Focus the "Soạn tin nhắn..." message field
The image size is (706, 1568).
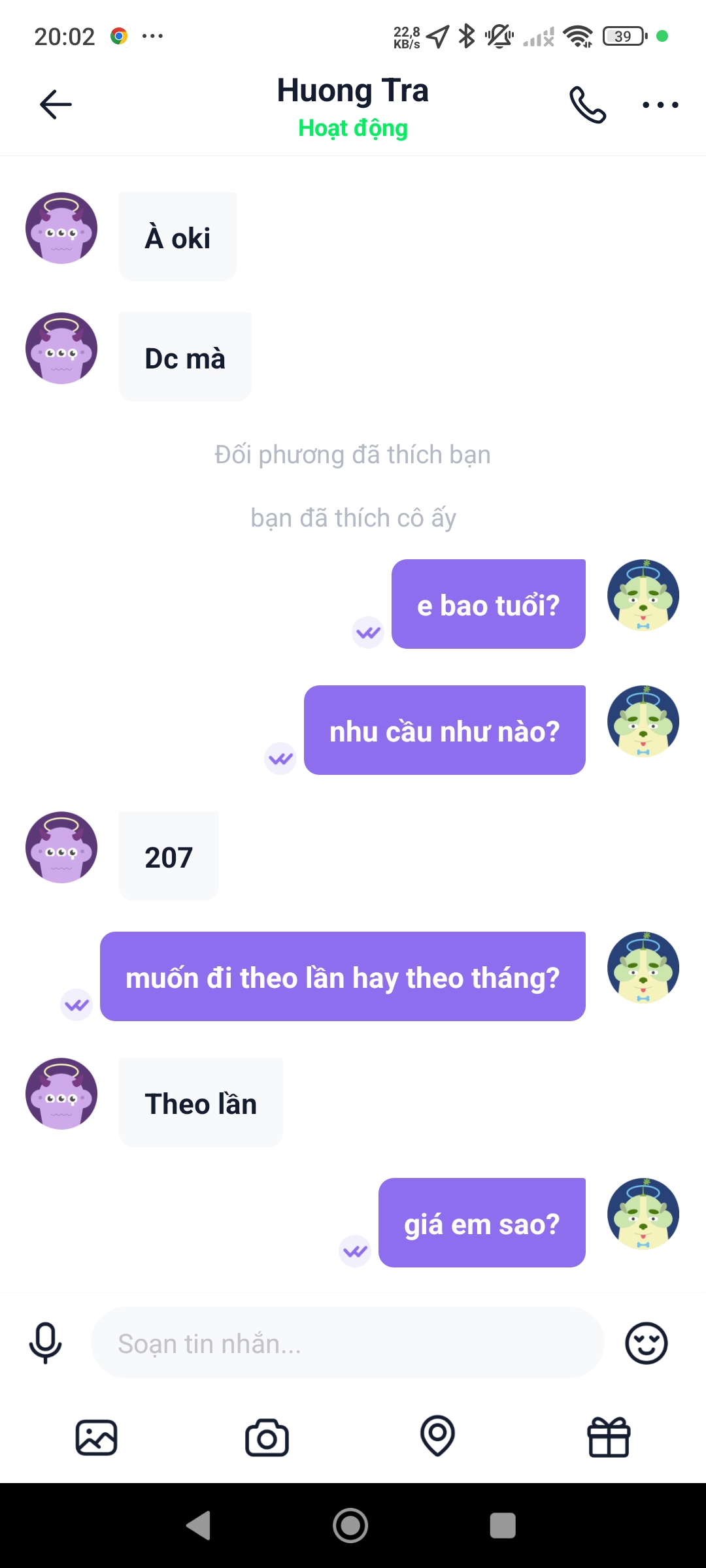[346, 1343]
